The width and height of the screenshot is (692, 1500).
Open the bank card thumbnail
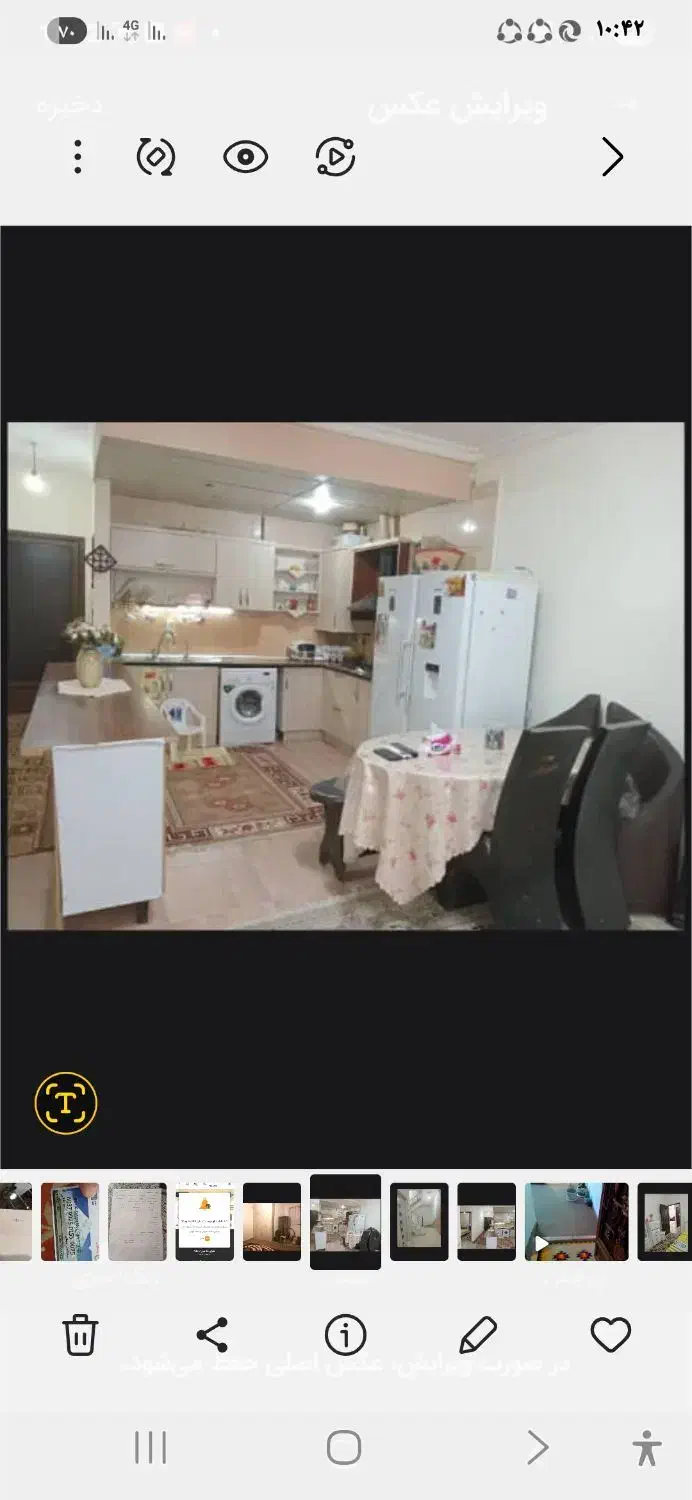click(x=70, y=1221)
